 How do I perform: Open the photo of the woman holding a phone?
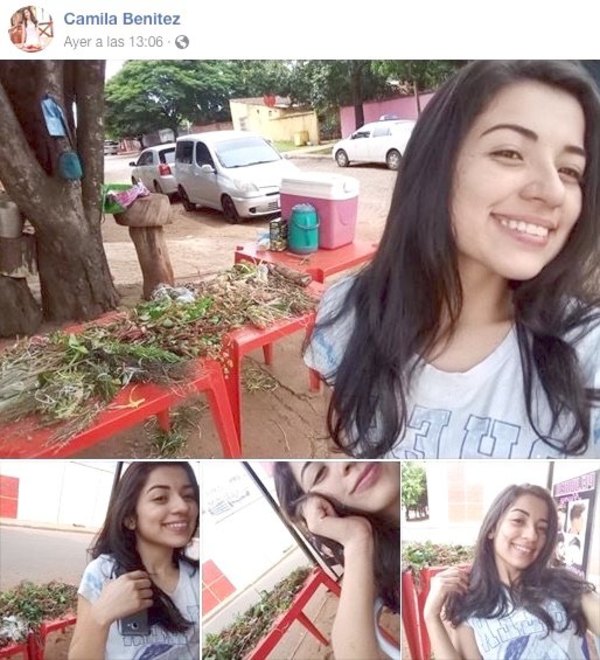(99, 560)
